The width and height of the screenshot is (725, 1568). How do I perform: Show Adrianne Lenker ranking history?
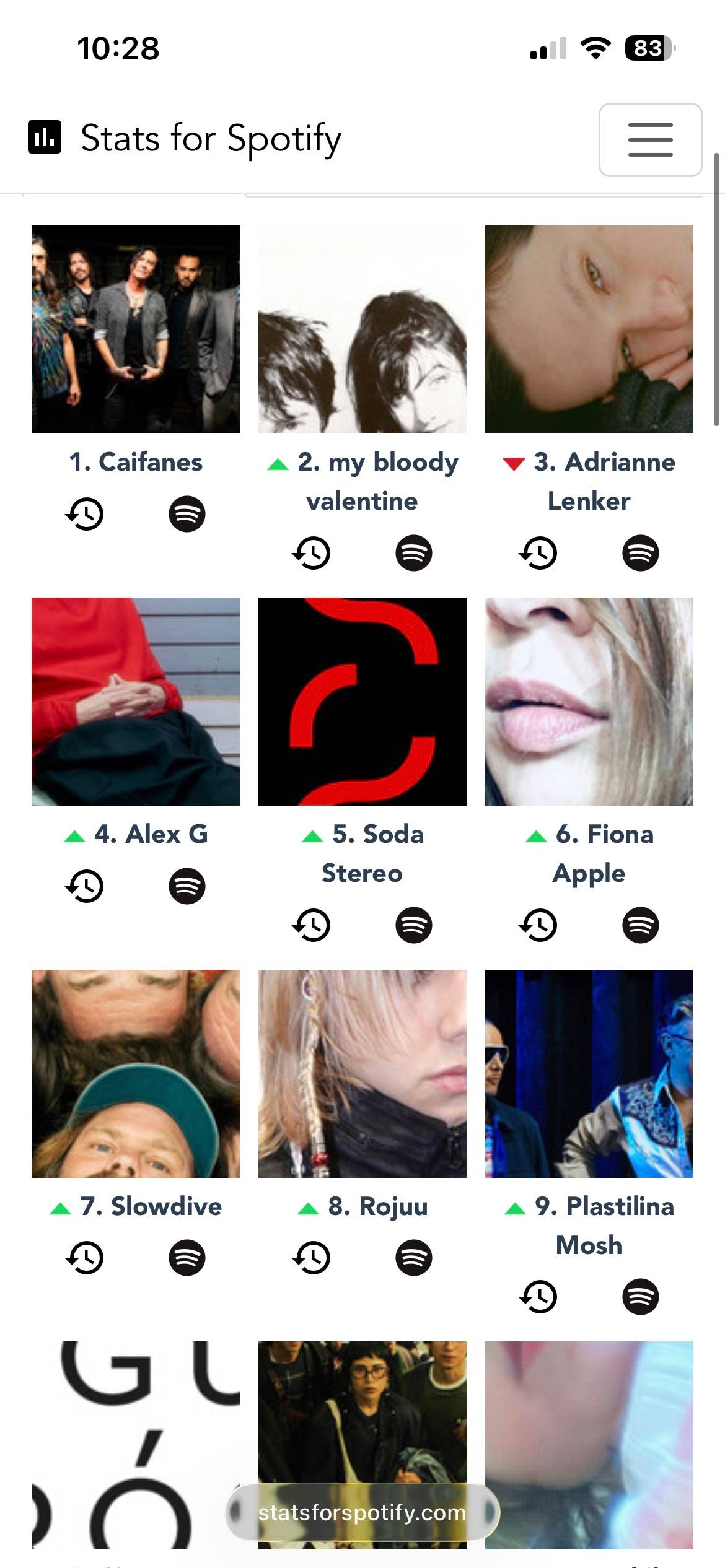pos(538,552)
